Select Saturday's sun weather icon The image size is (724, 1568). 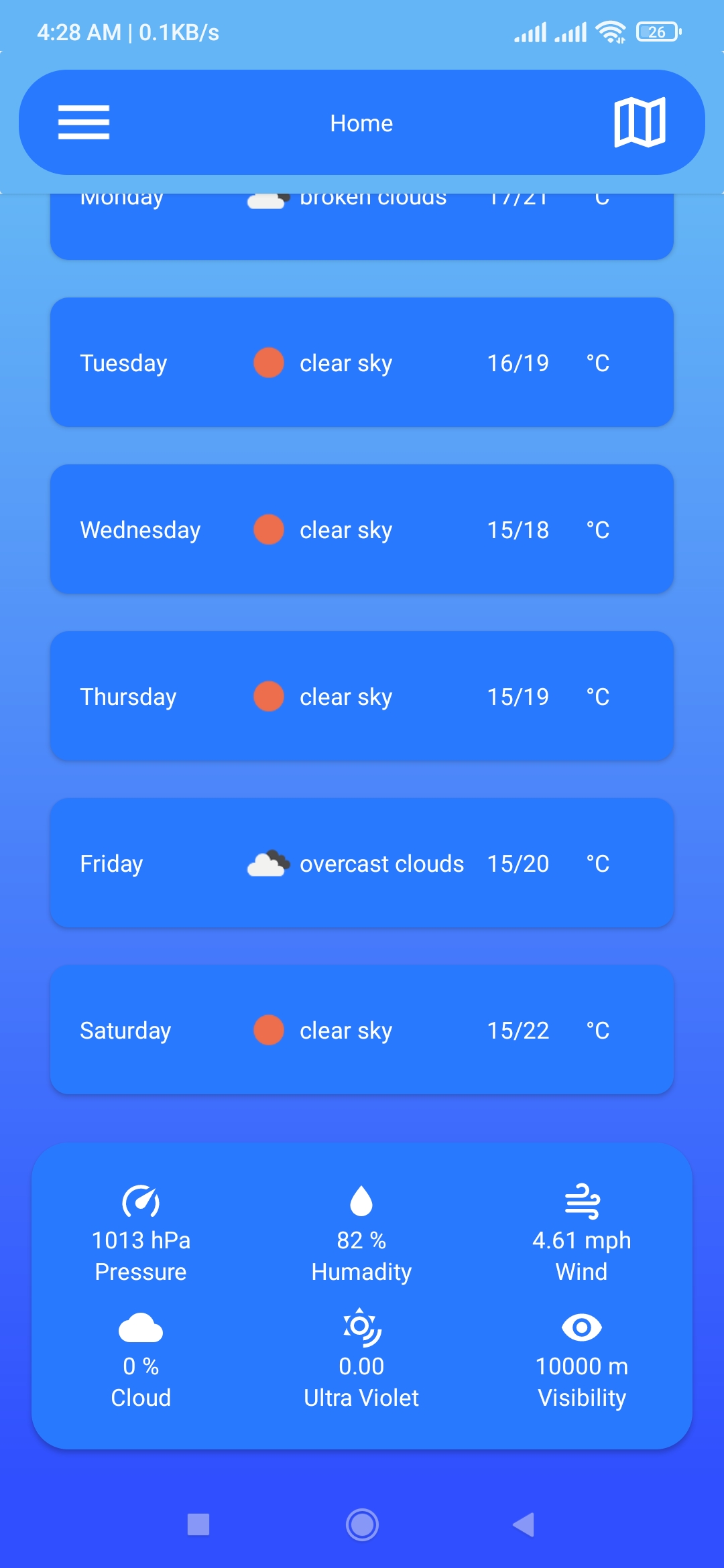click(268, 1030)
